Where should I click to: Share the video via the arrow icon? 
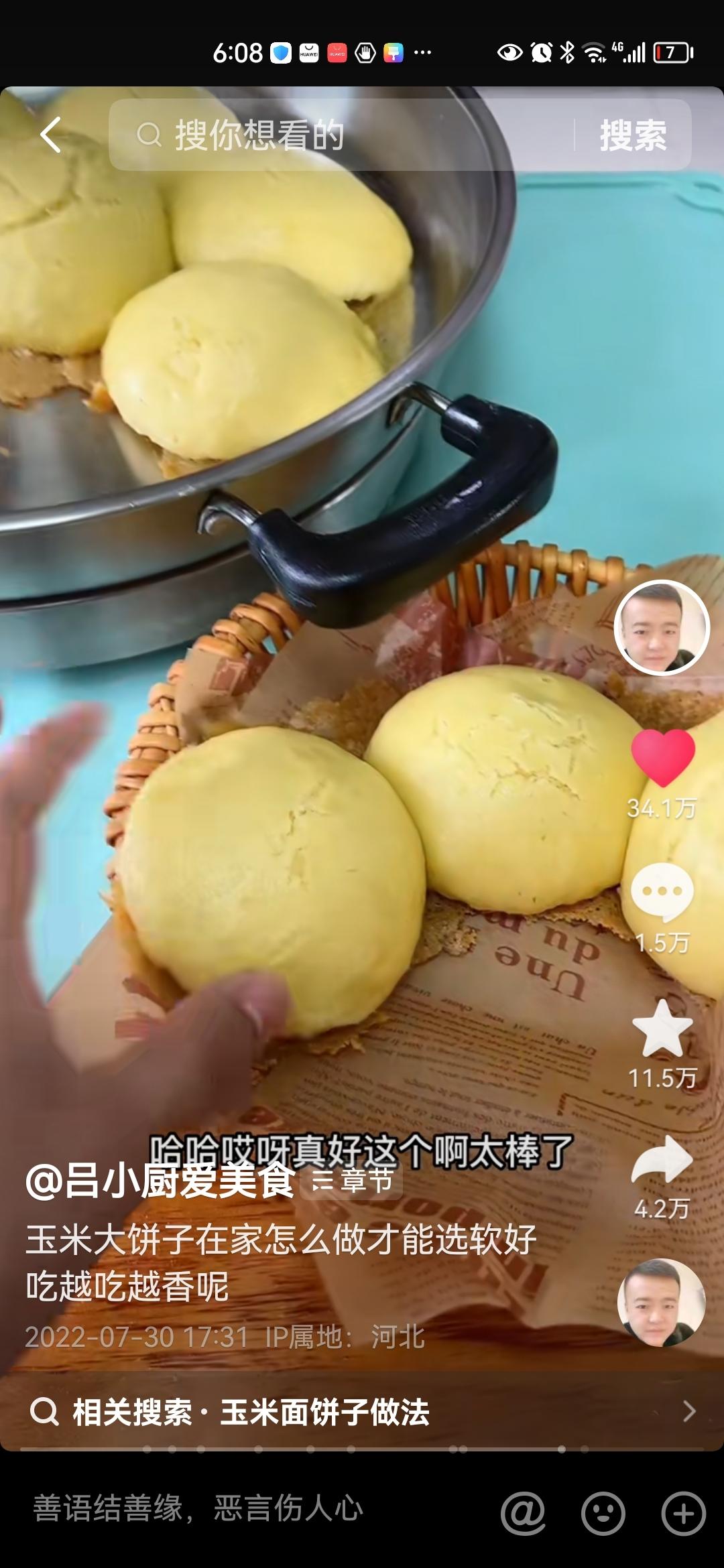(x=662, y=1160)
